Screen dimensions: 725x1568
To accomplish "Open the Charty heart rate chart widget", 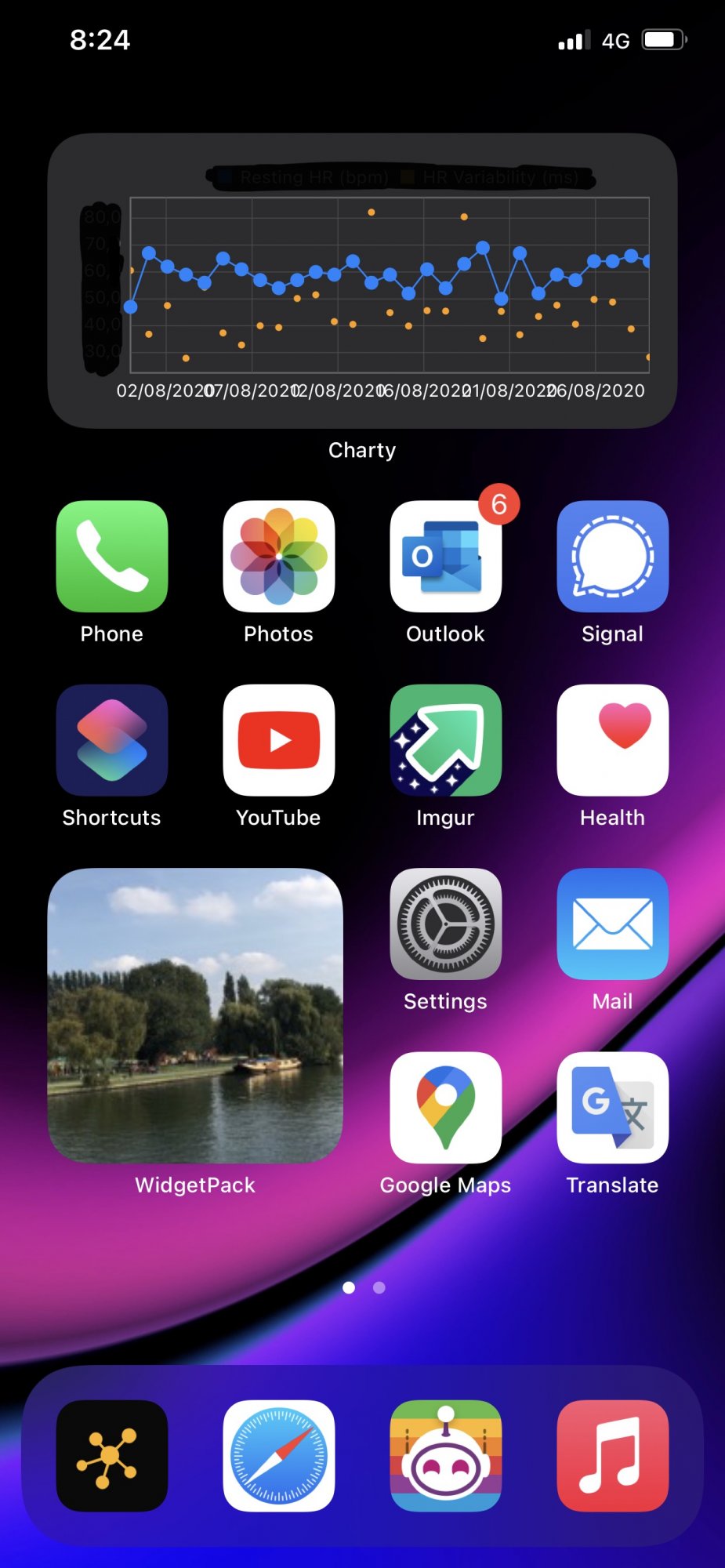I will pos(362,281).
